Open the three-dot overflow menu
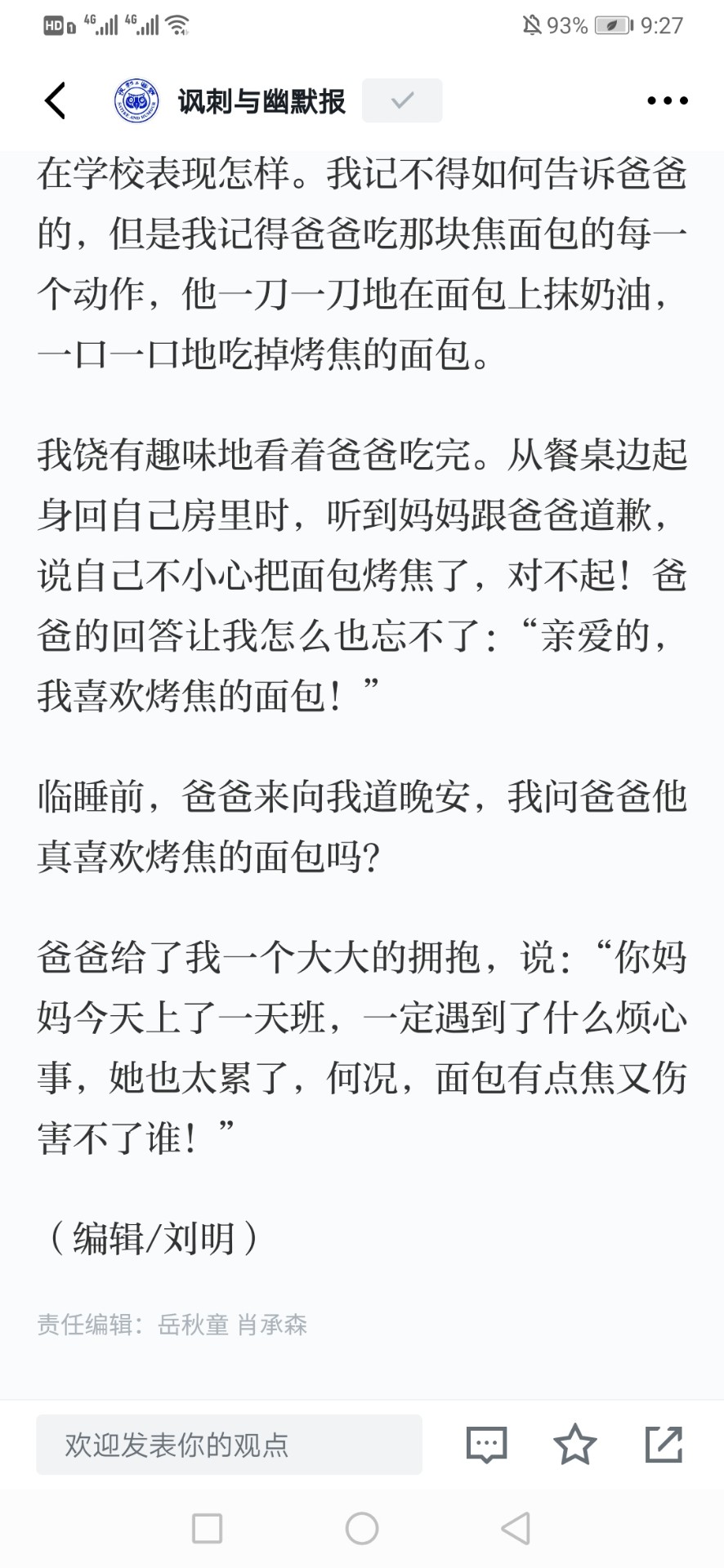This screenshot has height=1568, width=724. tap(667, 100)
